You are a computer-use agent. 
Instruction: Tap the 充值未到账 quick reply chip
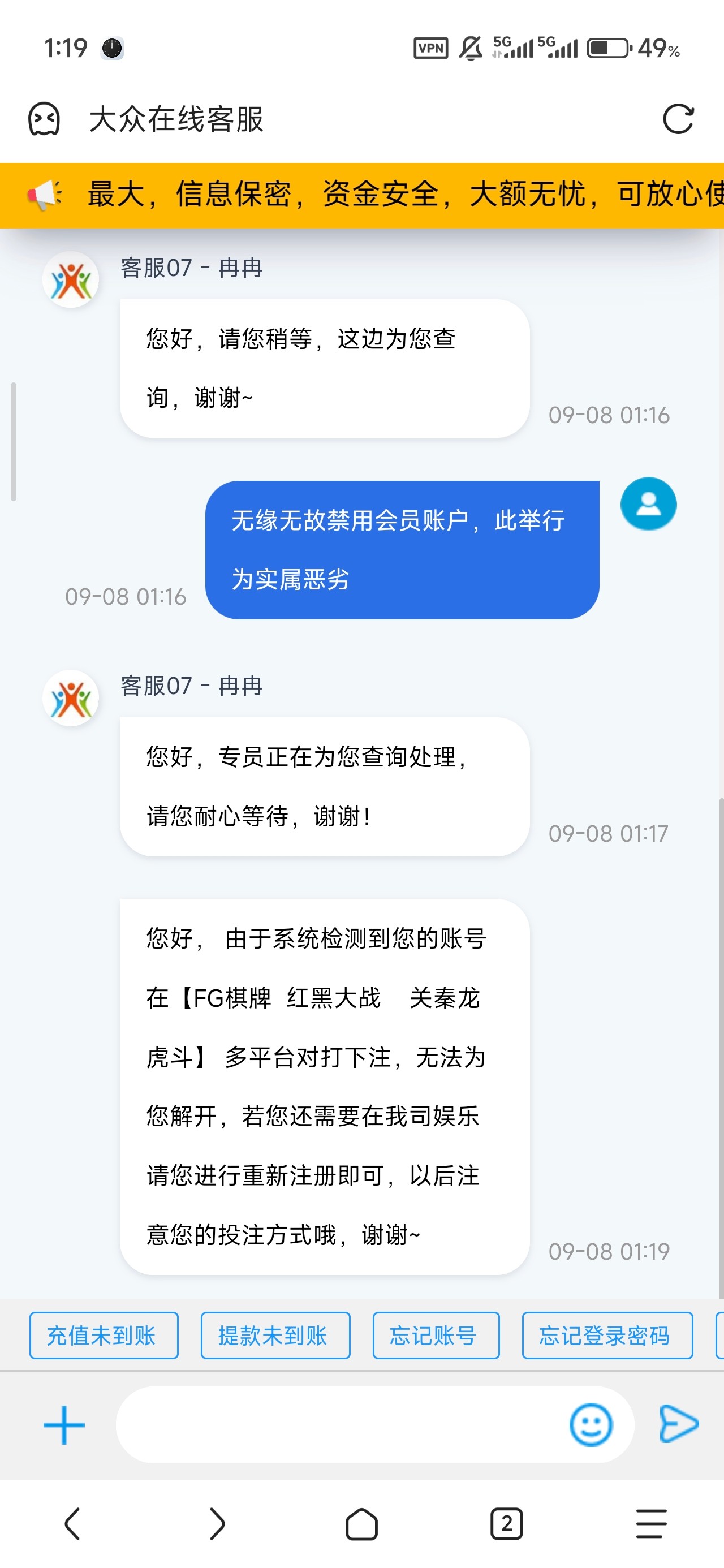tap(104, 1336)
